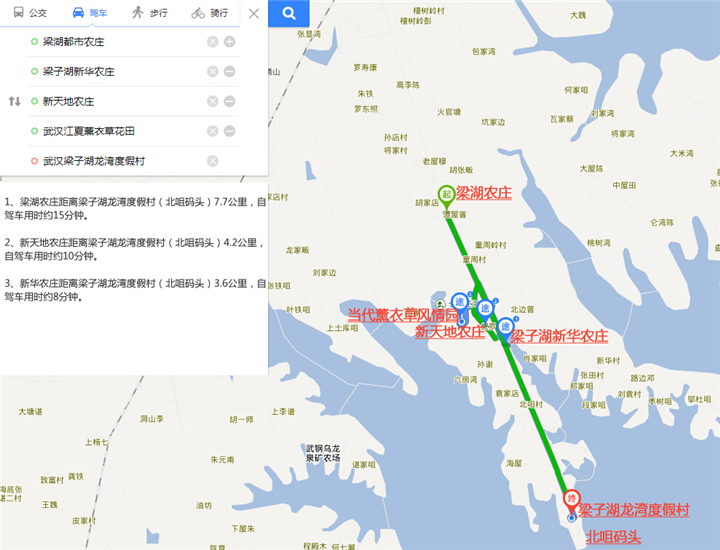Close the route planning panel

(254, 14)
